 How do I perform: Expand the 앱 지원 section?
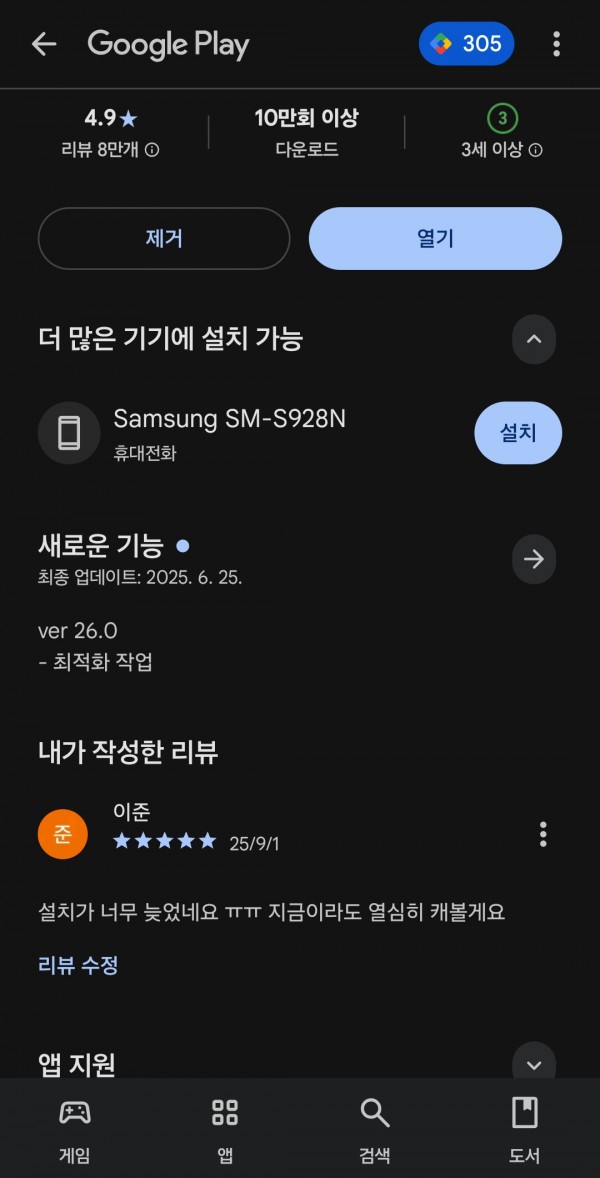(534, 1064)
